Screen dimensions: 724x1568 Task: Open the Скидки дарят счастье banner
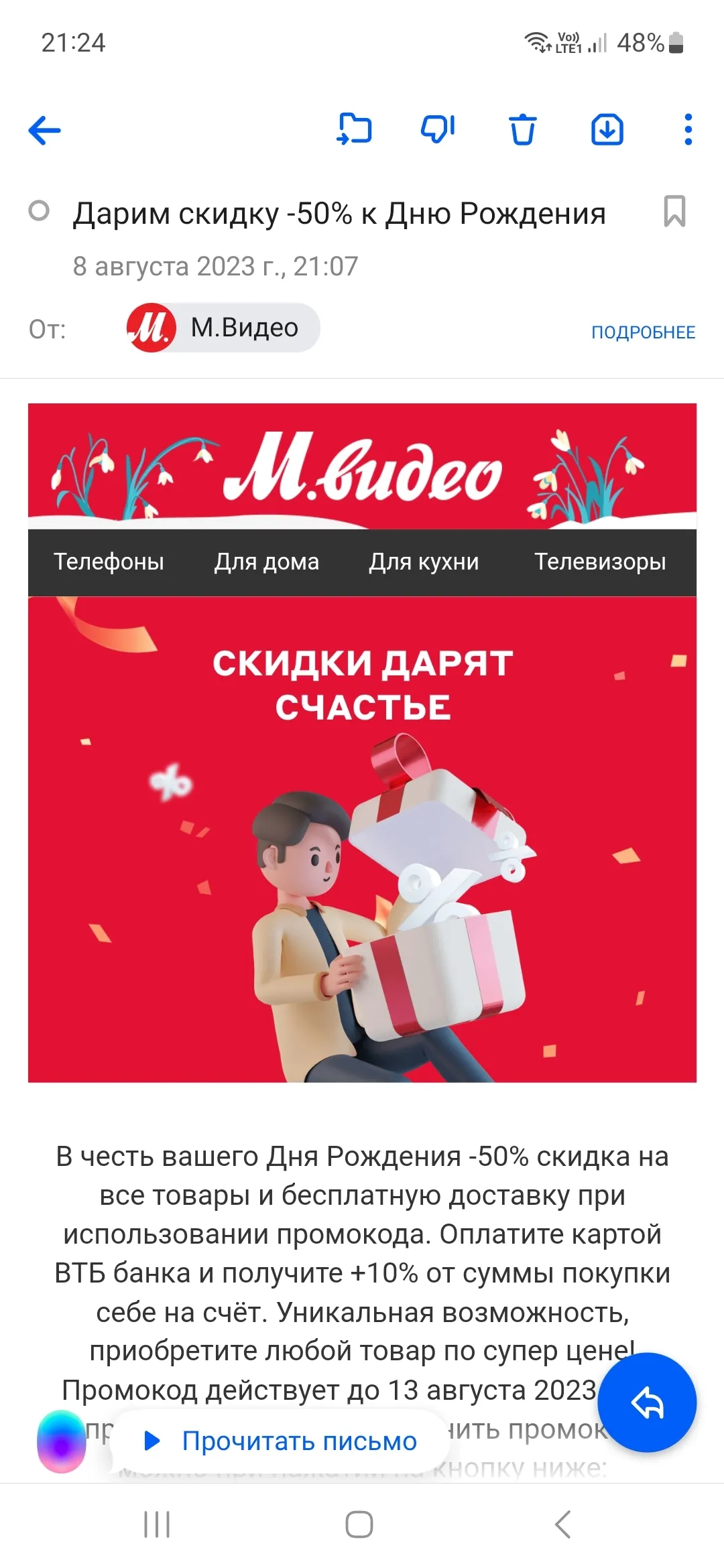pos(362,839)
